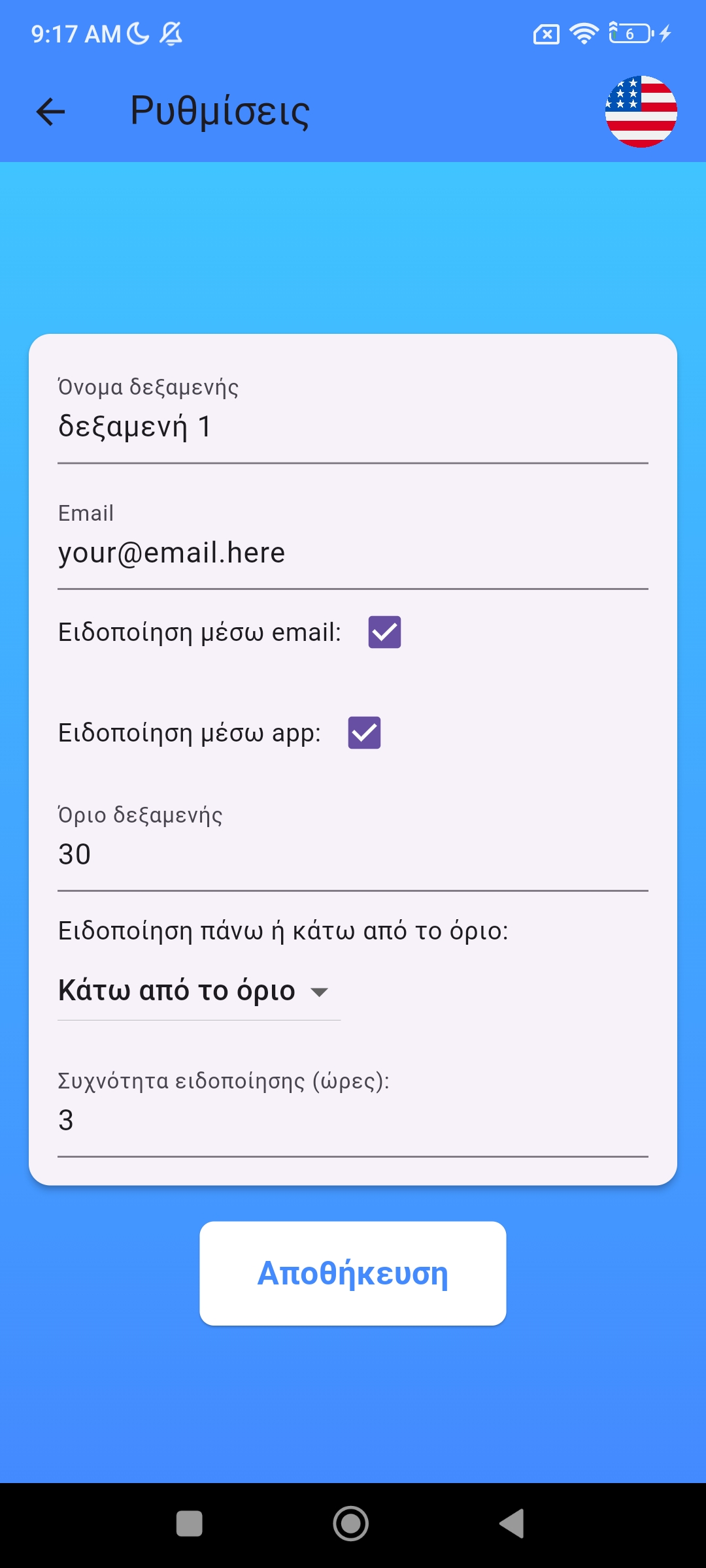706x1568 pixels.
Task: Go back using the app bar arrow
Action: pos(50,112)
